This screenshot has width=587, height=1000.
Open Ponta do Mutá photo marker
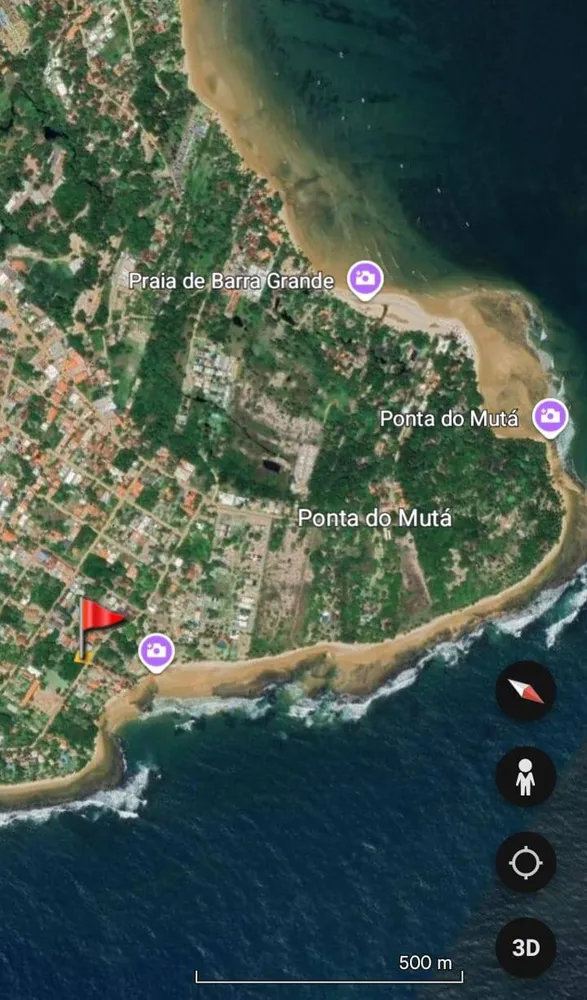pyautogui.click(x=551, y=418)
